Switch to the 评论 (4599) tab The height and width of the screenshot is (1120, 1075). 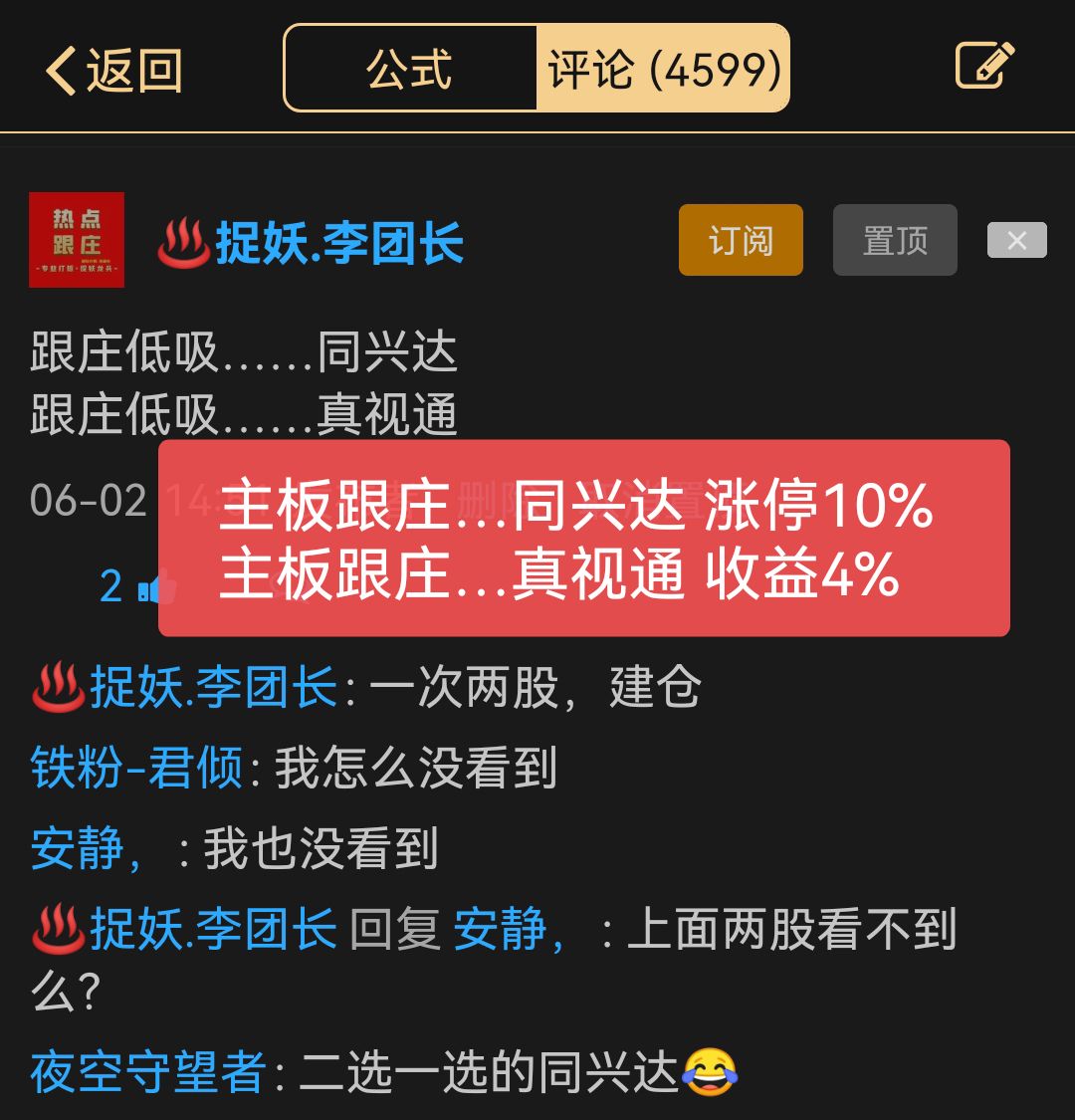click(x=663, y=69)
